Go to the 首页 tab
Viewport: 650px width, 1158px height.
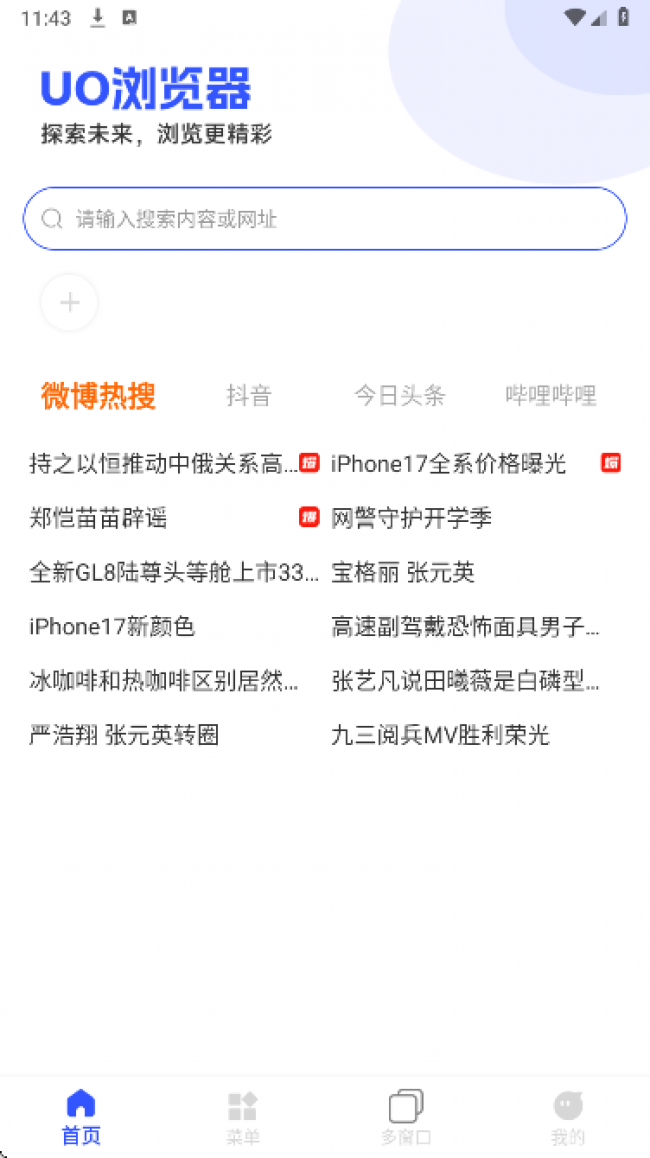coord(81,1116)
